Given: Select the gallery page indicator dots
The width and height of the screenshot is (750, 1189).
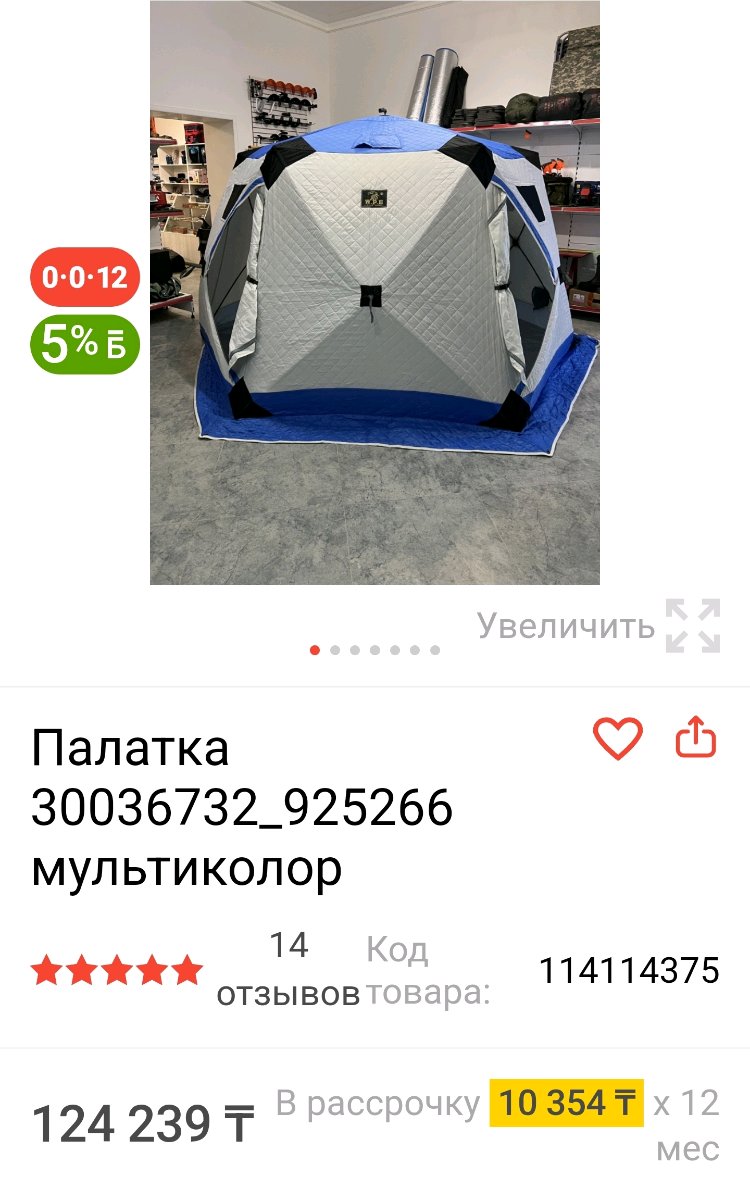Looking at the screenshot, I should point(375,650).
